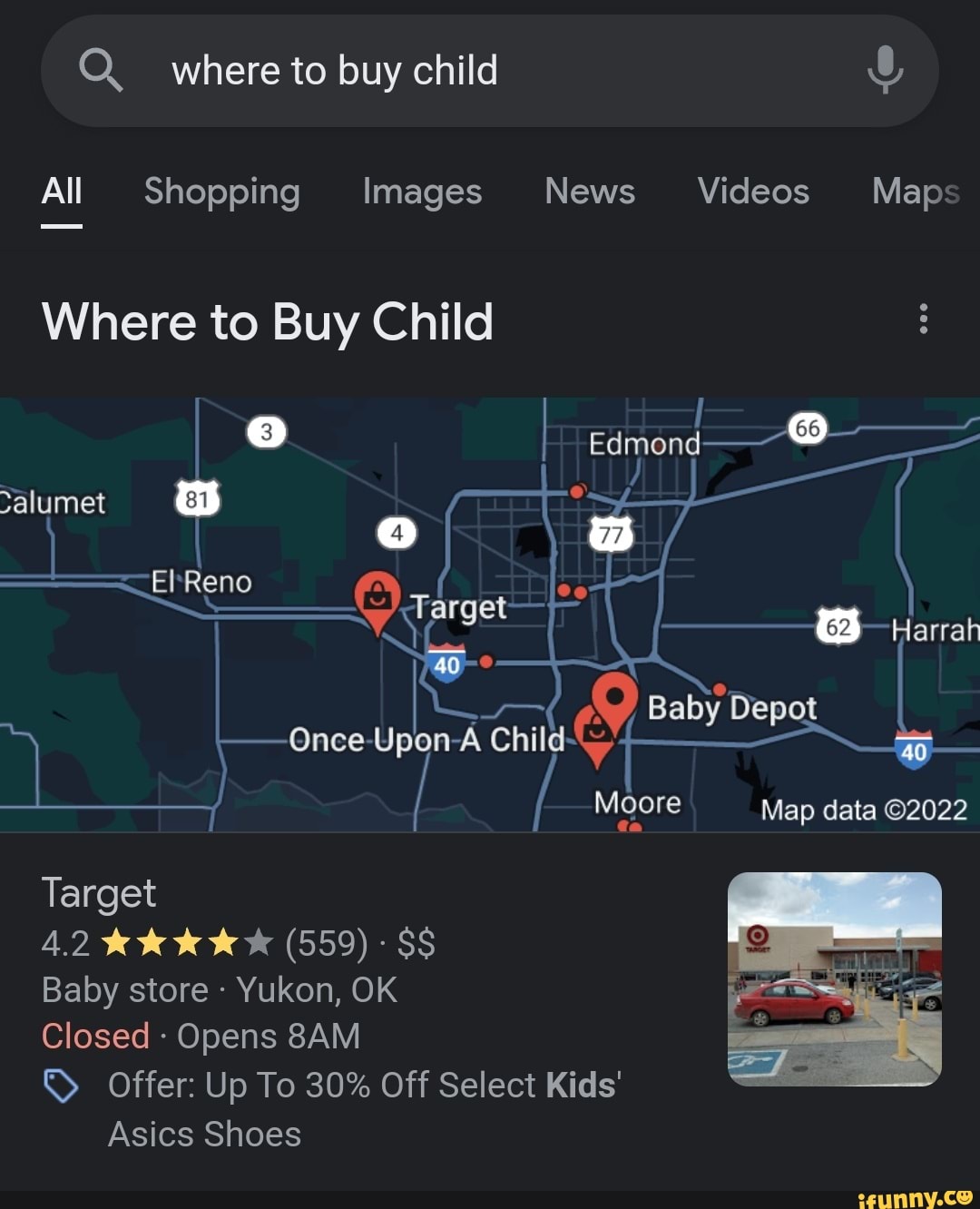This screenshot has height=1209, width=980.
Task: Switch to the Images tab
Action: click(422, 192)
